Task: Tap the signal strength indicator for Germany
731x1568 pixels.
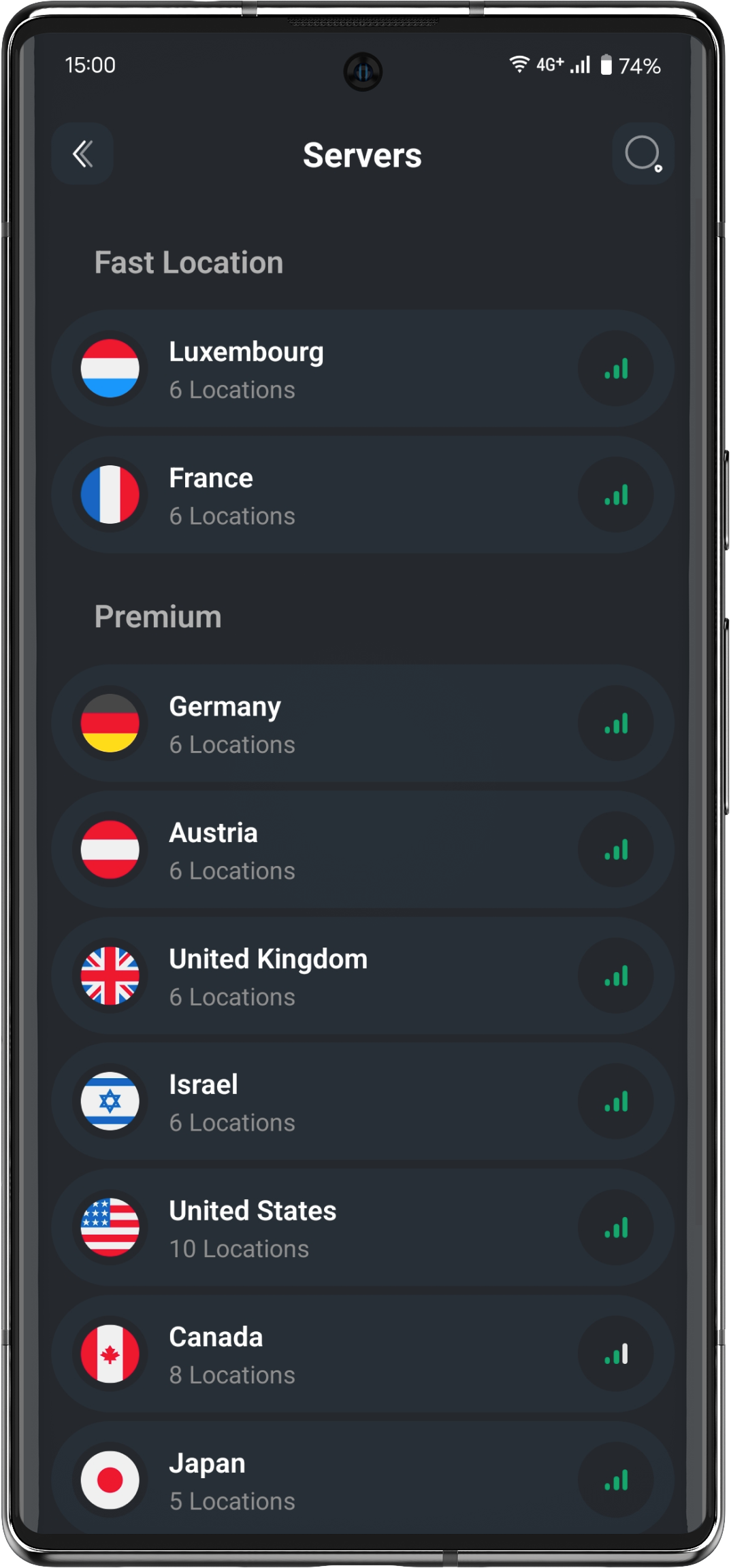Action: 616,723
